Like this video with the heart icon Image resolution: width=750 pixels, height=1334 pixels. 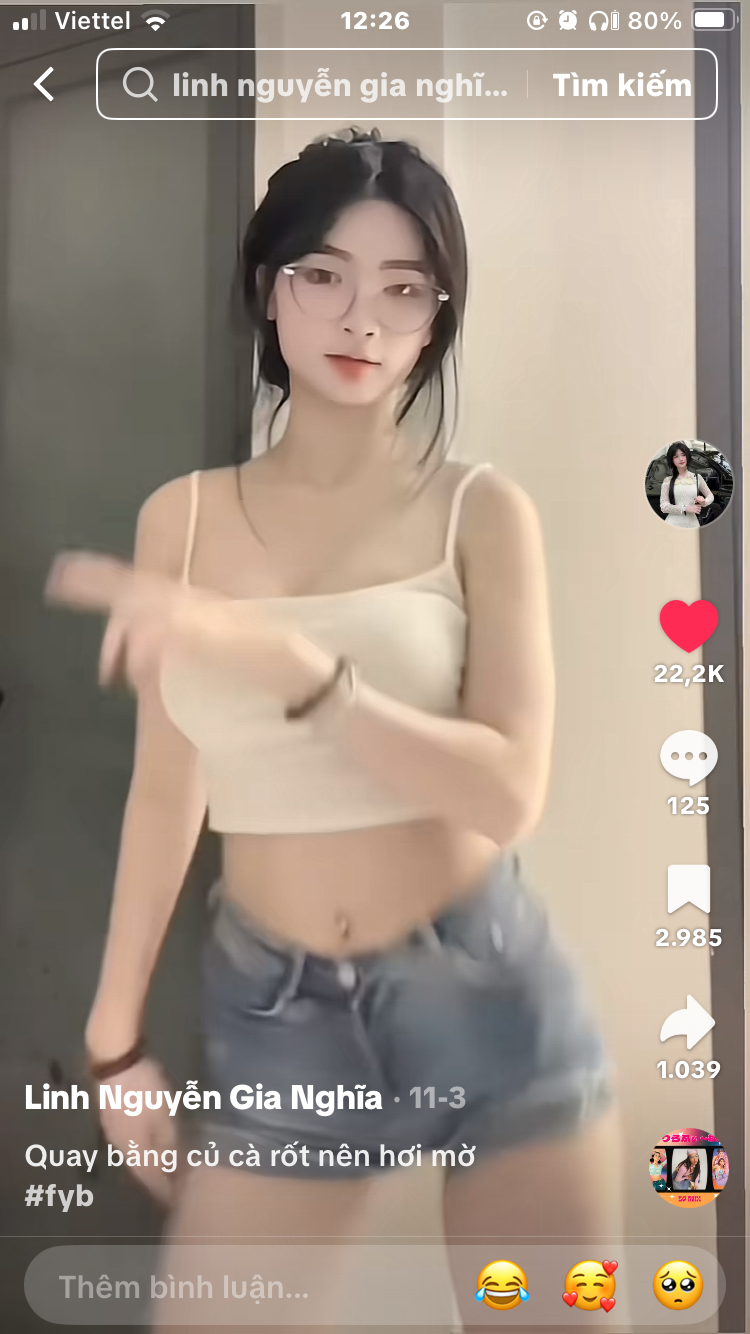(688, 627)
